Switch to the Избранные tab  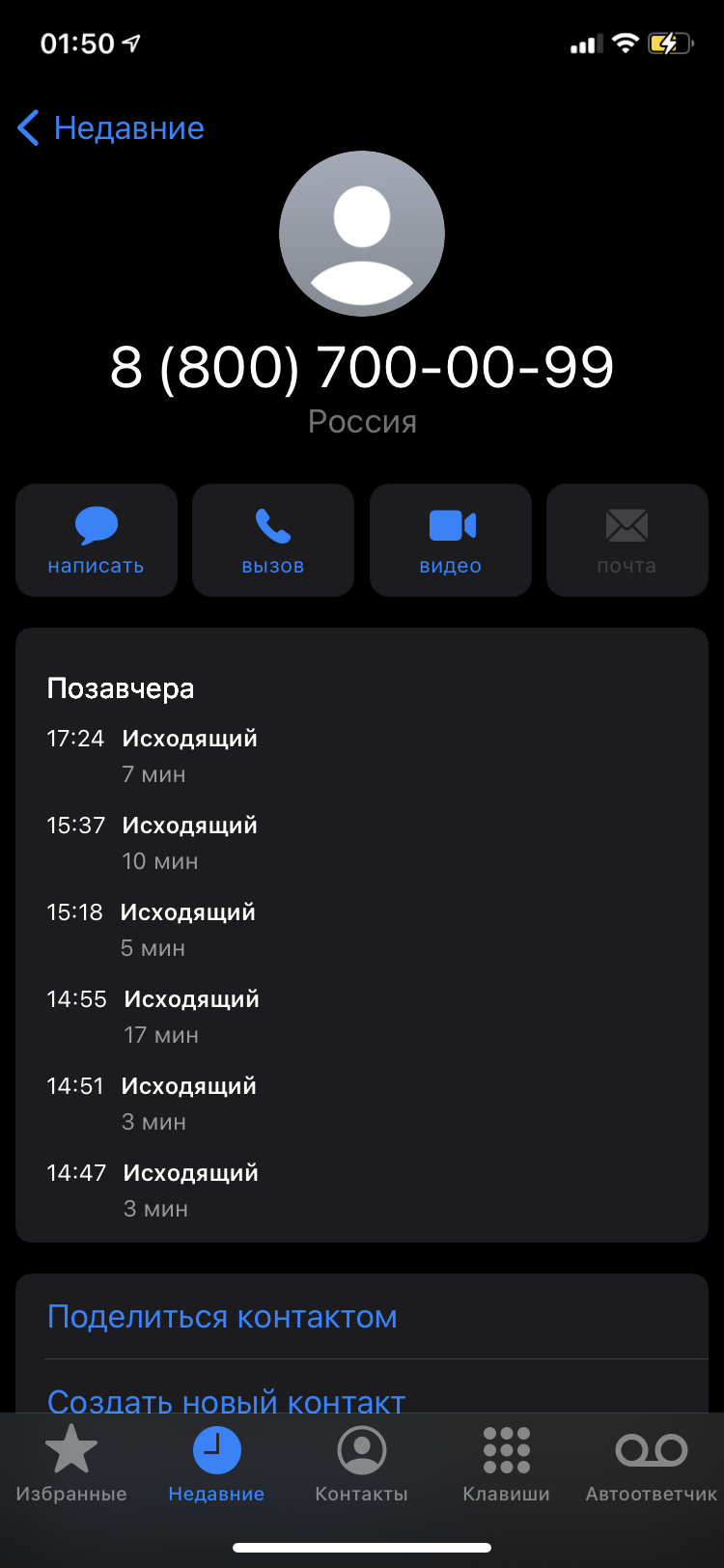tap(71, 1465)
